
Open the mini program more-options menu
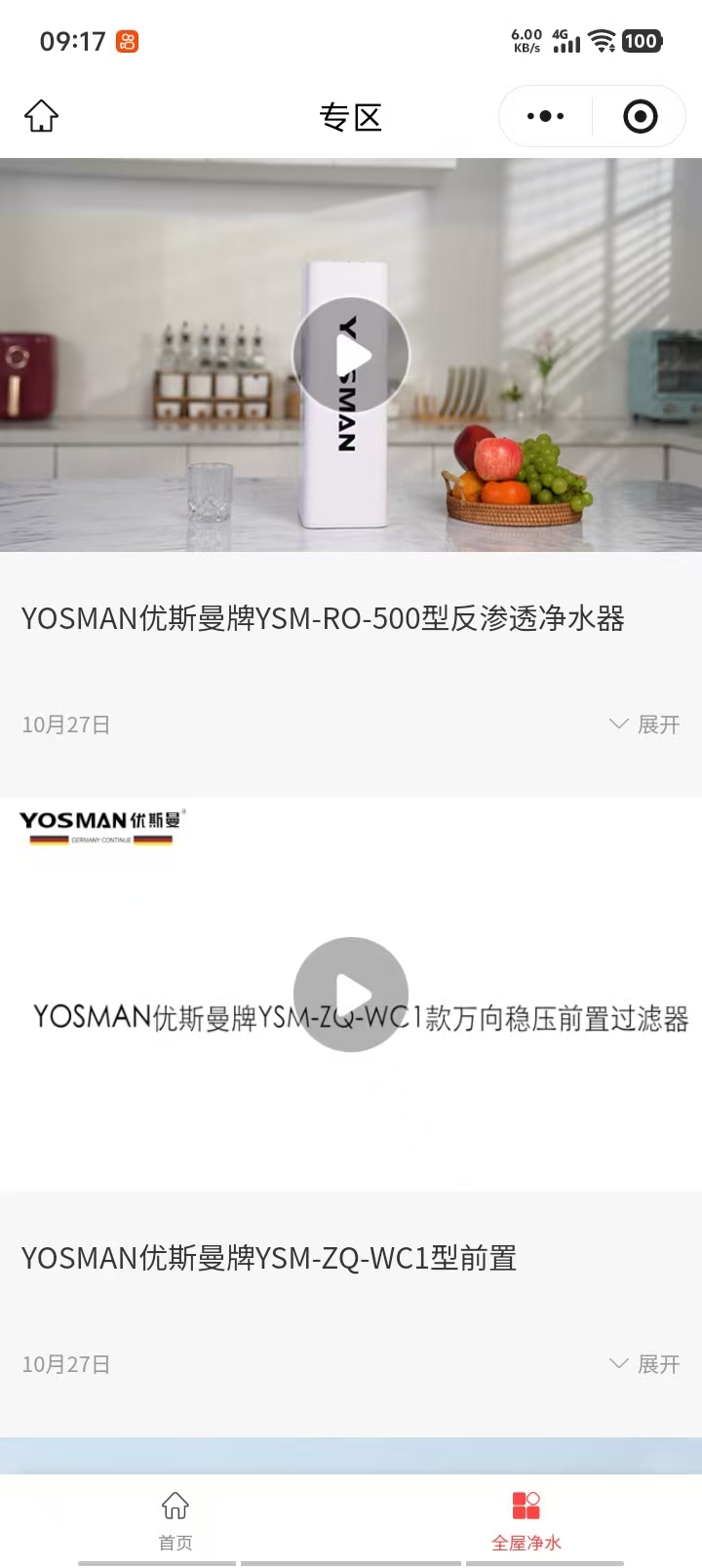pyautogui.click(x=545, y=117)
